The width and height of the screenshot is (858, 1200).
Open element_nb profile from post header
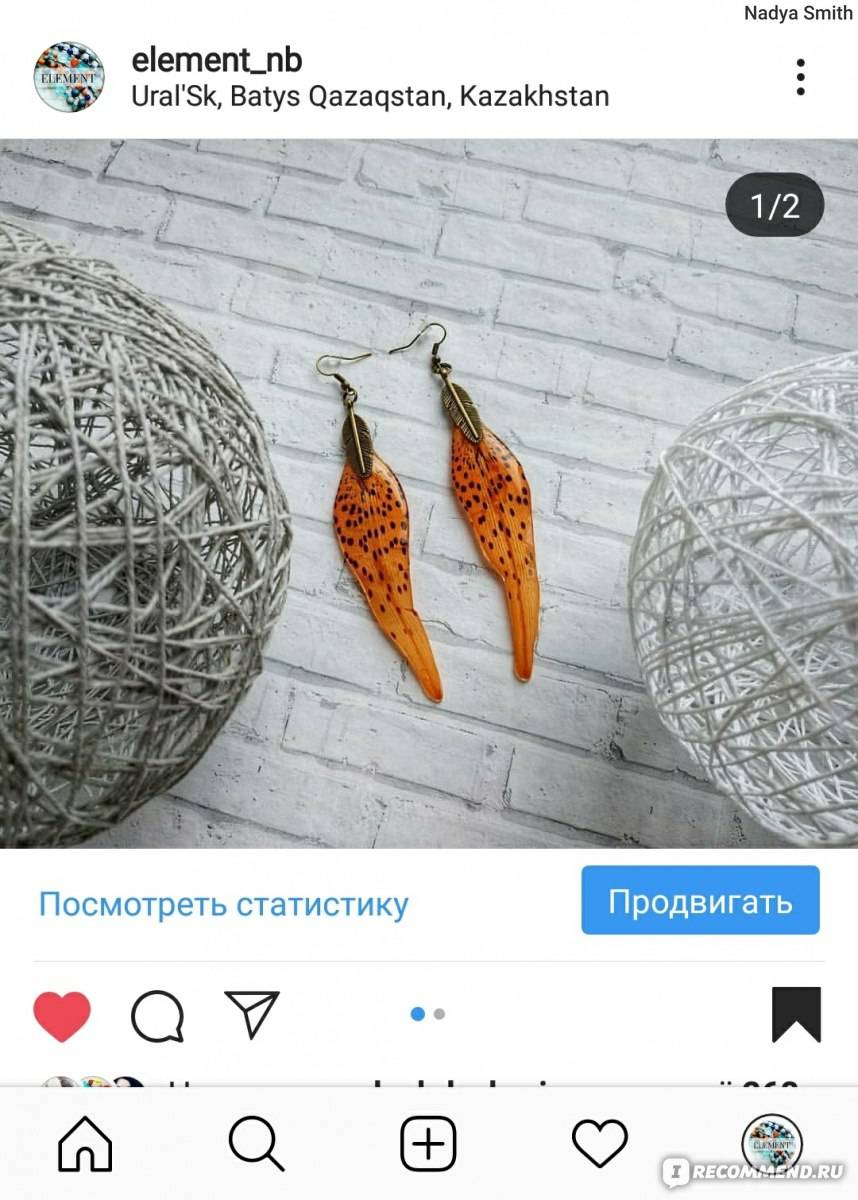click(x=216, y=61)
